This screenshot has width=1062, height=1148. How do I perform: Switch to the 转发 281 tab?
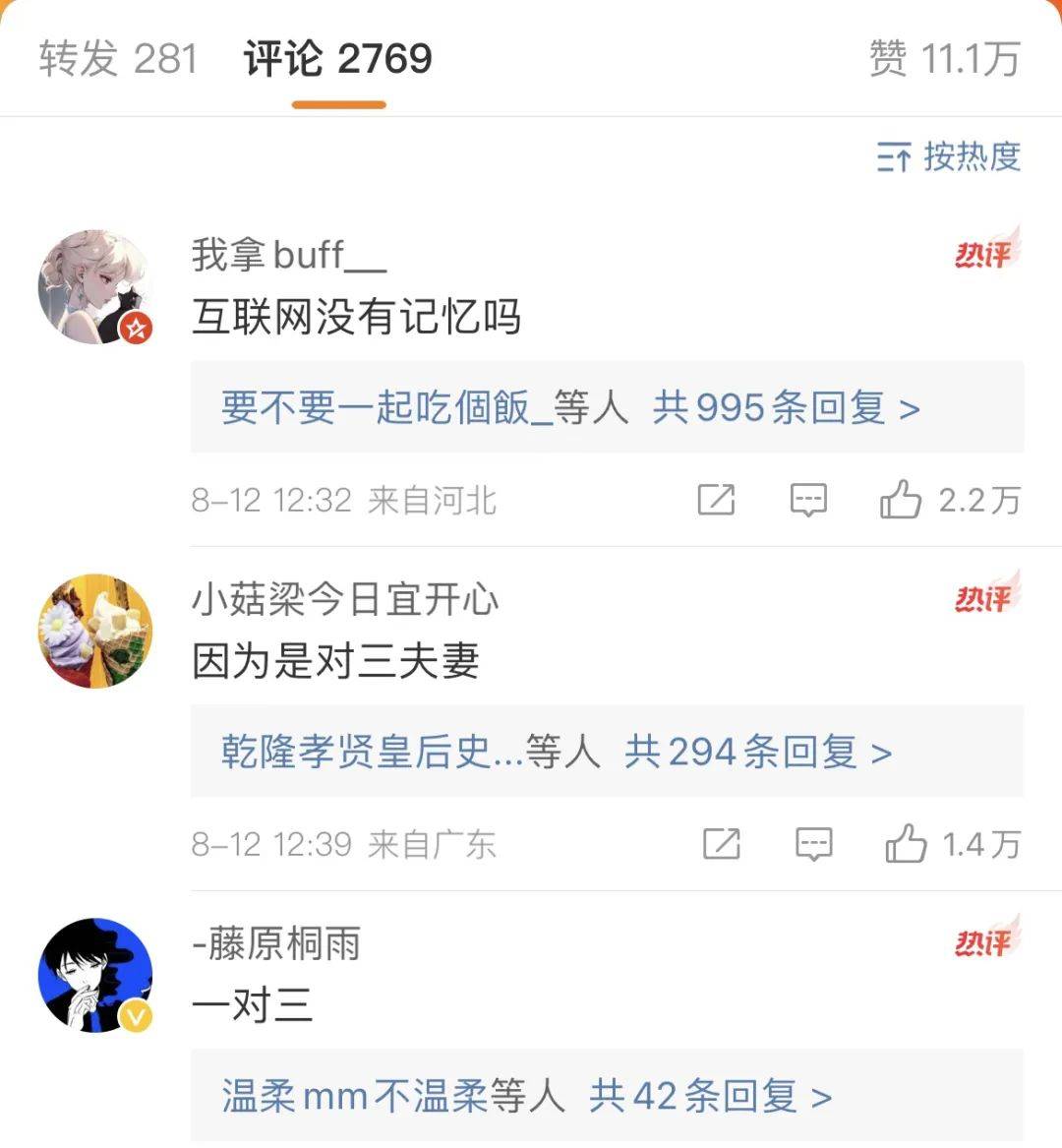[x=118, y=59]
